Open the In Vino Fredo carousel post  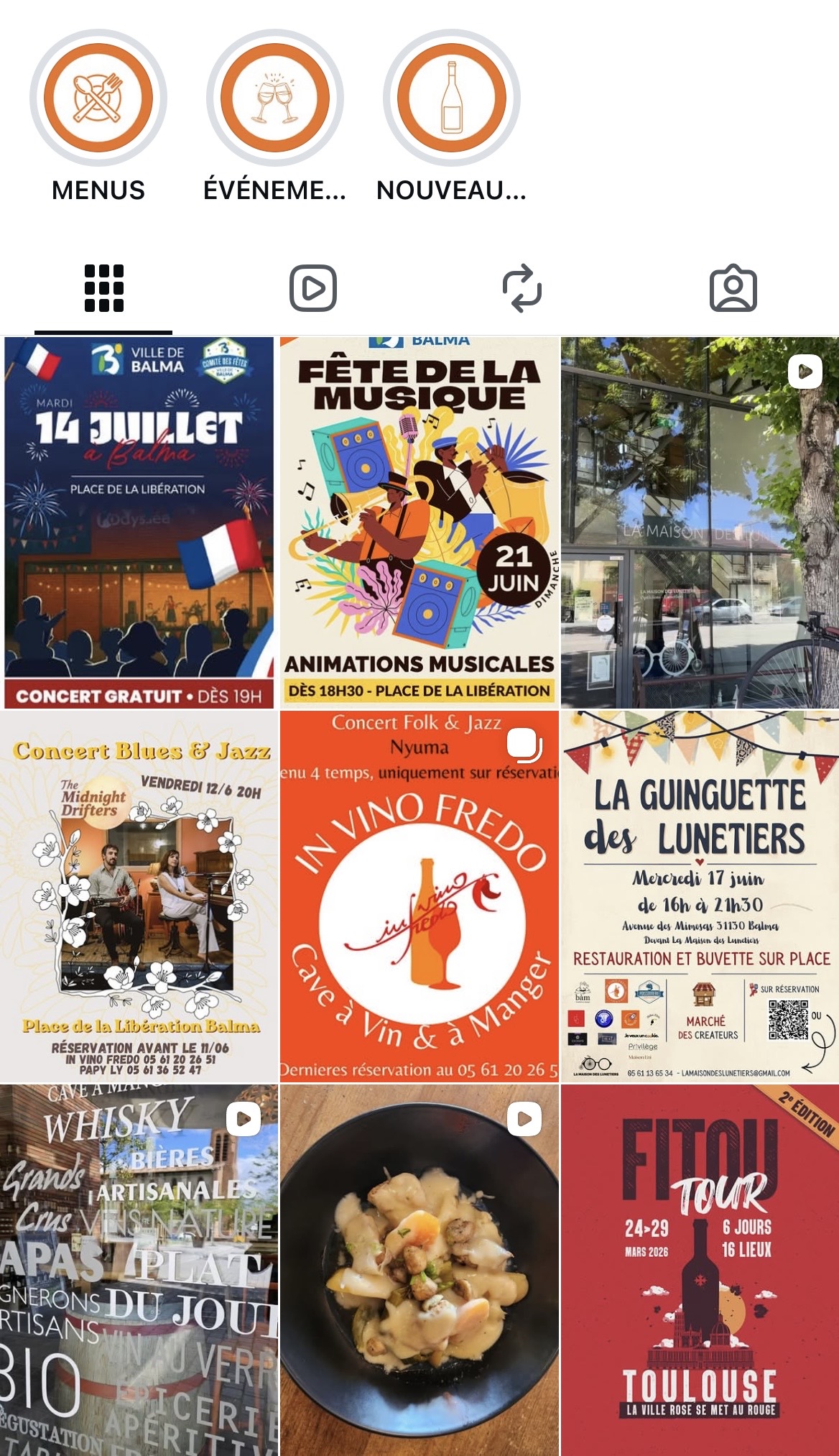click(x=419, y=896)
